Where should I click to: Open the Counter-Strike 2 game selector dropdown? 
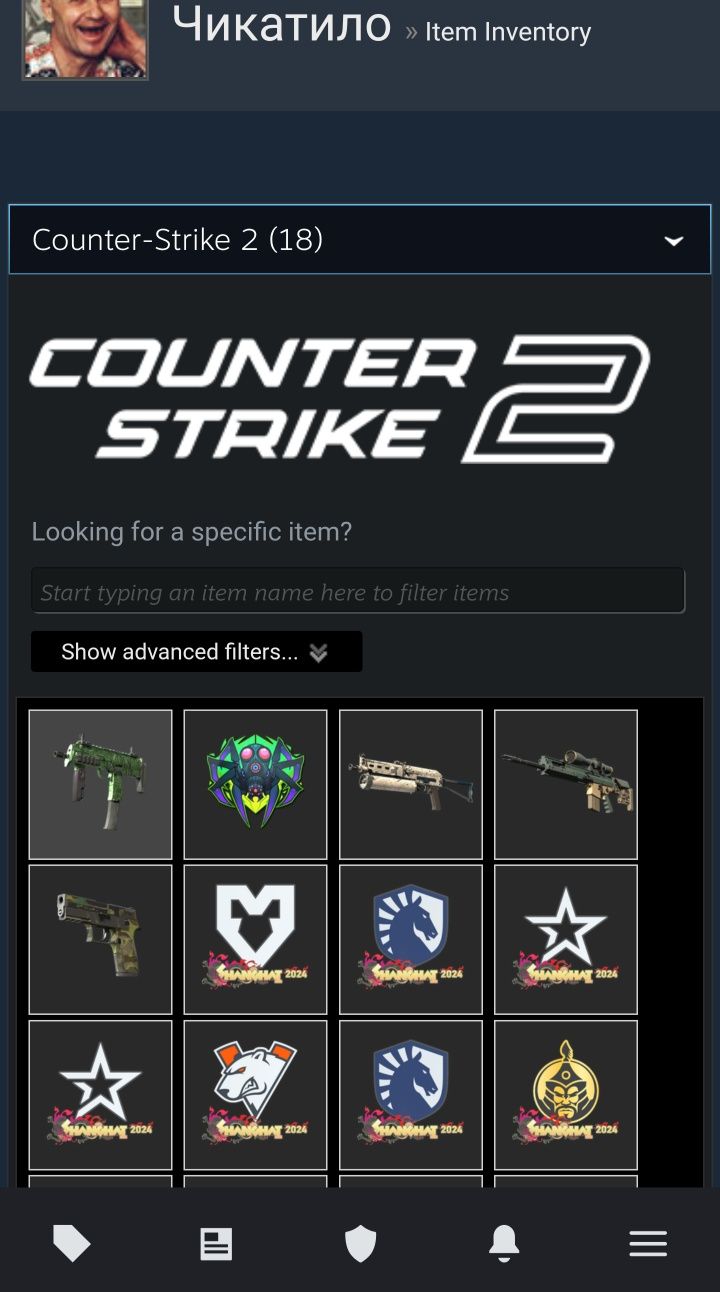coord(359,240)
